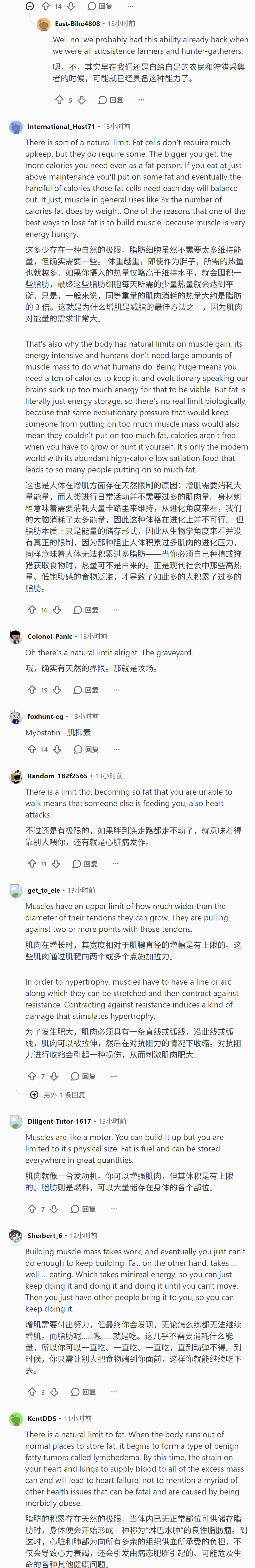Image resolution: width=255 pixels, height=1568 pixels.
Task: Upvote Sherbert_6's comment
Action: pyautogui.click(x=32, y=1392)
